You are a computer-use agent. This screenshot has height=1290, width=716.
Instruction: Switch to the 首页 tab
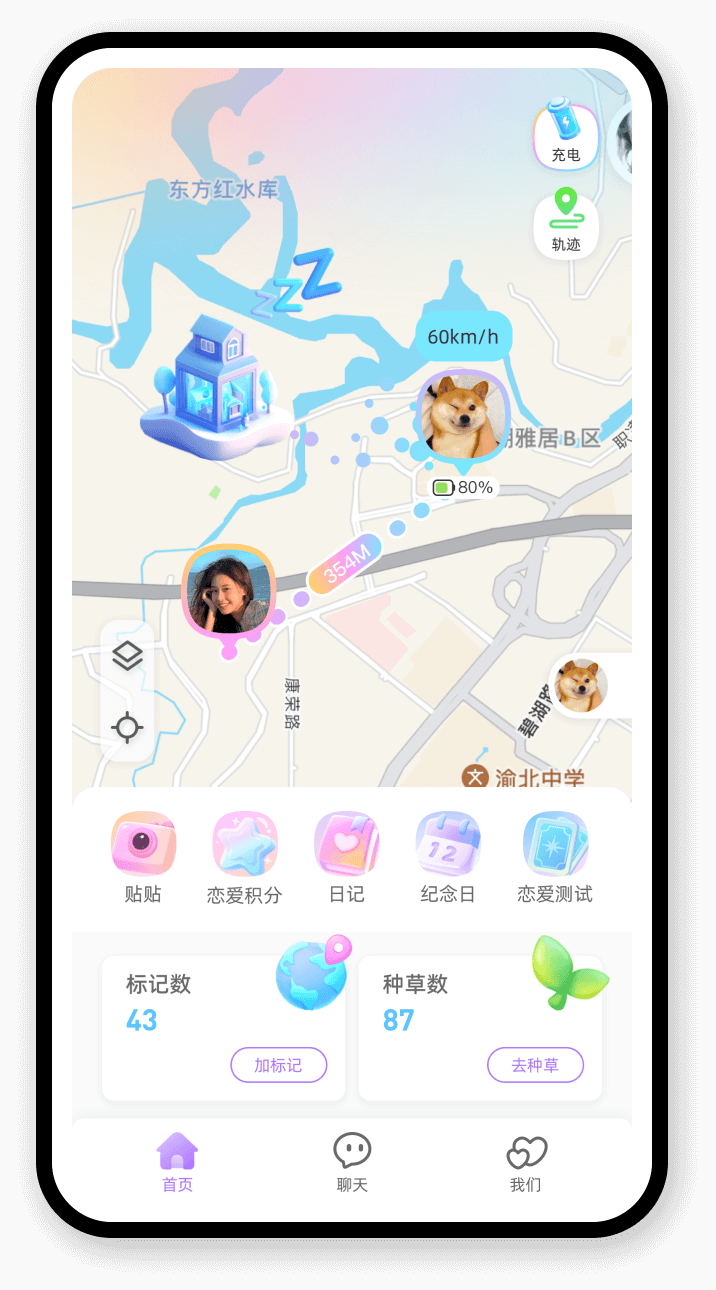(178, 1163)
